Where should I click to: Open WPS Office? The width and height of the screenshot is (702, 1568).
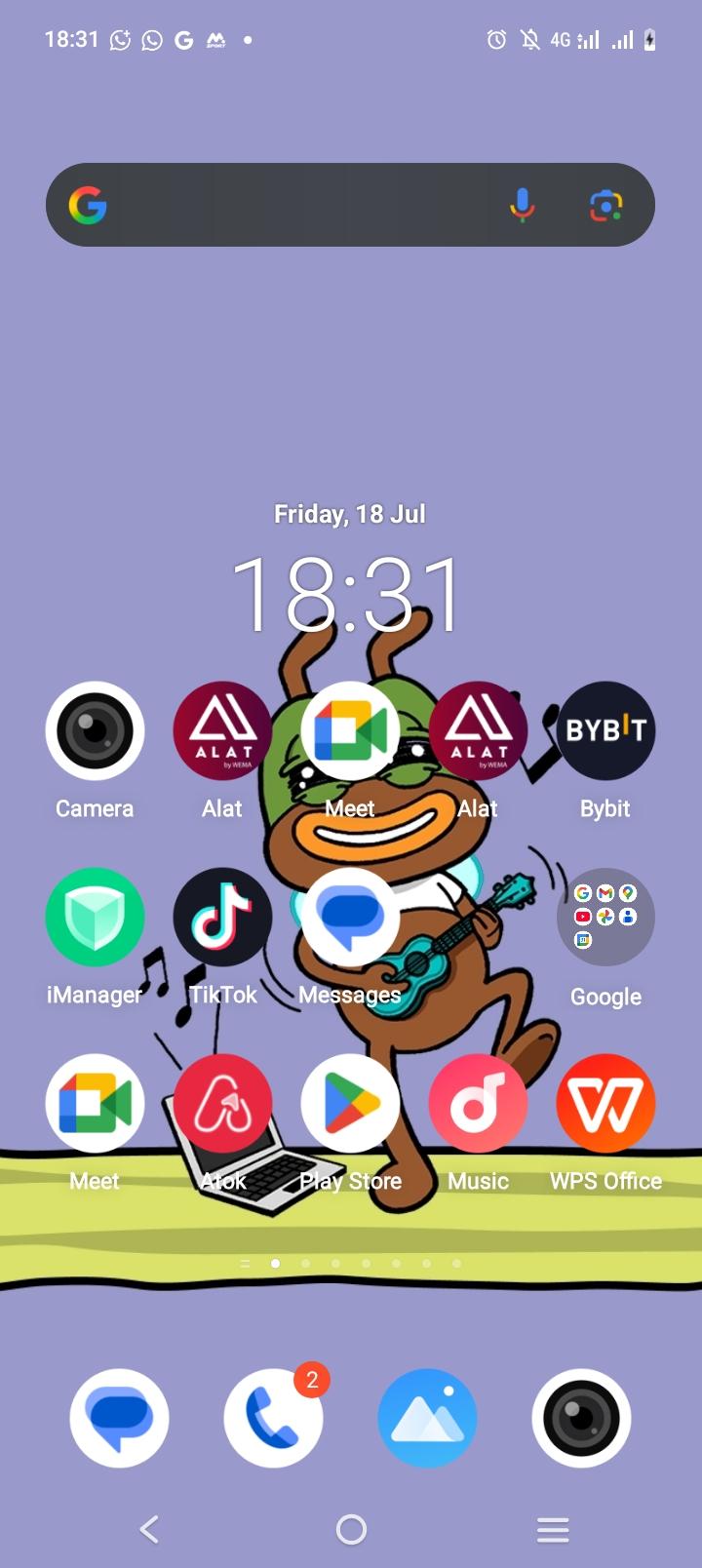[x=605, y=1103]
